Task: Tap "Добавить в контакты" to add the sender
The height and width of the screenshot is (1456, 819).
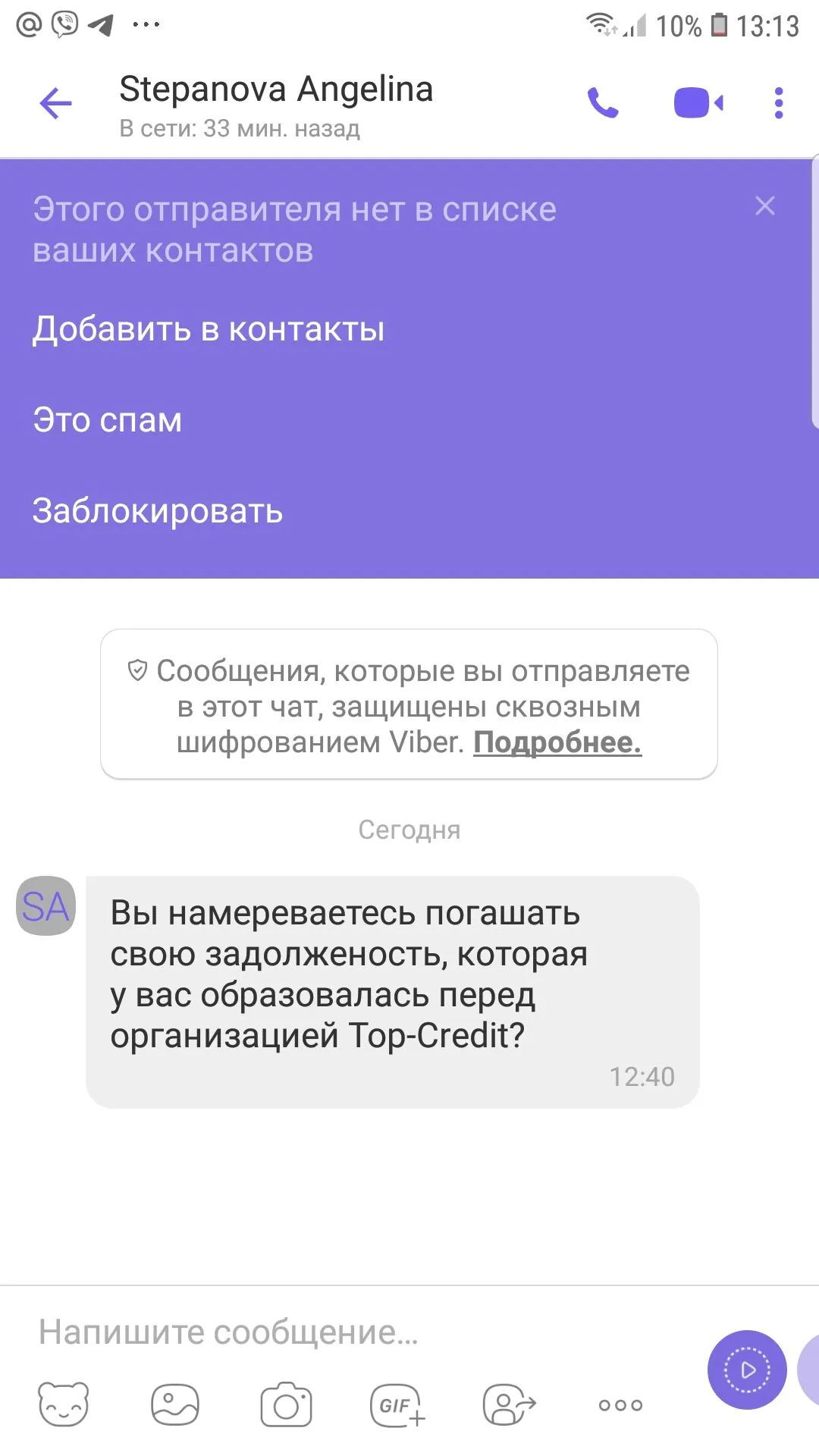Action: (209, 329)
